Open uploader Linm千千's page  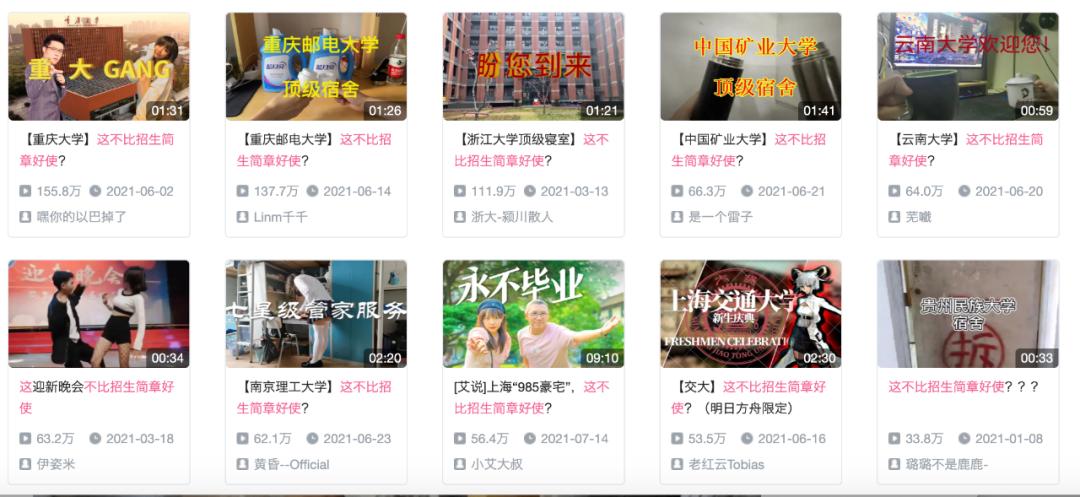click(x=281, y=216)
